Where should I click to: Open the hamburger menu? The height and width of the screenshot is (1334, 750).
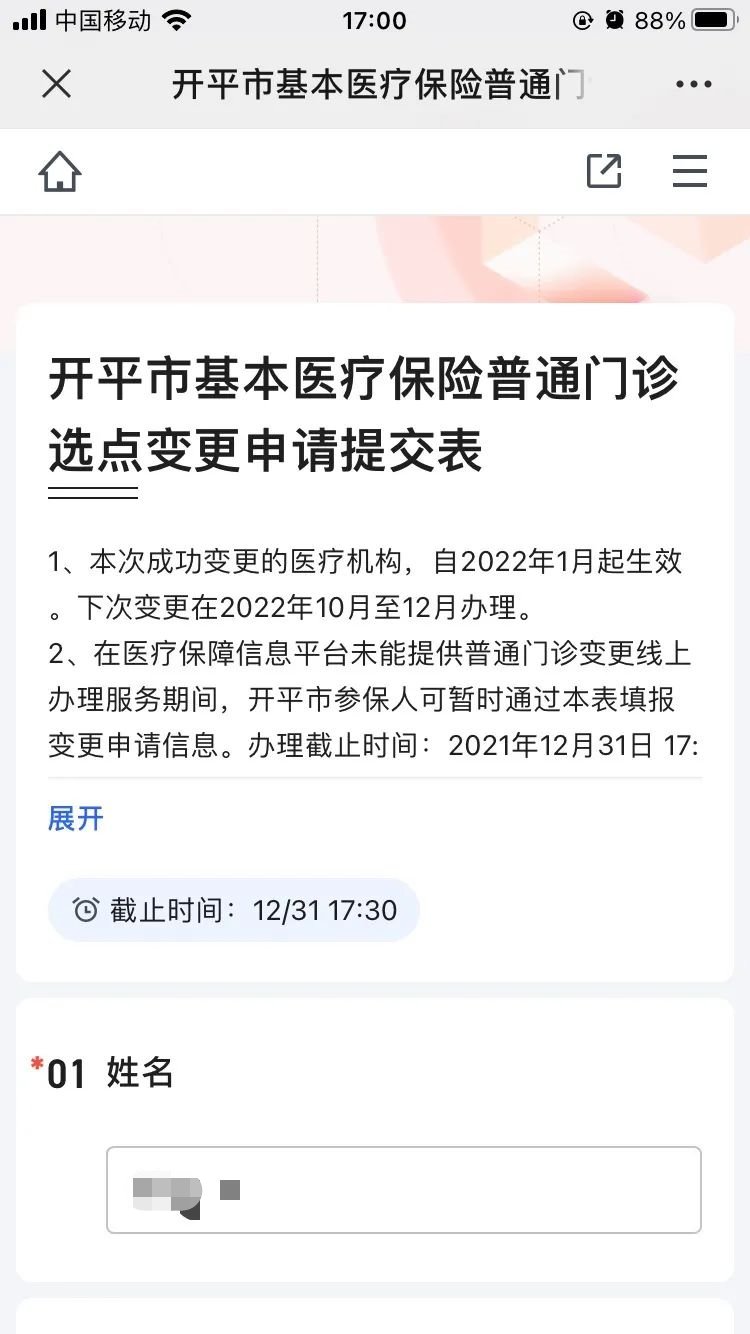(x=690, y=172)
